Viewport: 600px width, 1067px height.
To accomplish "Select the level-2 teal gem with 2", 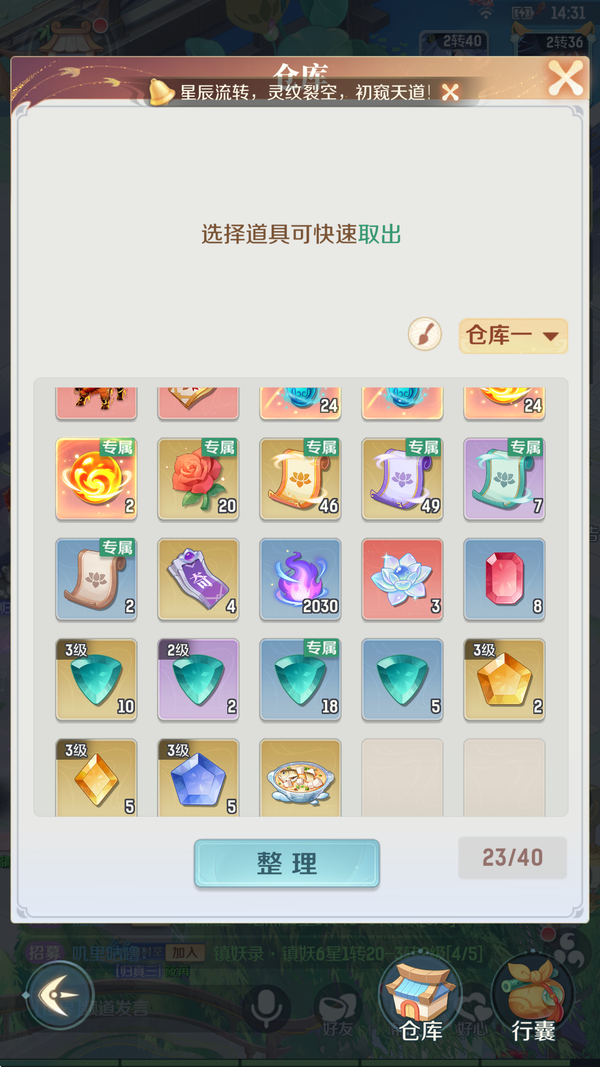I will (199, 679).
